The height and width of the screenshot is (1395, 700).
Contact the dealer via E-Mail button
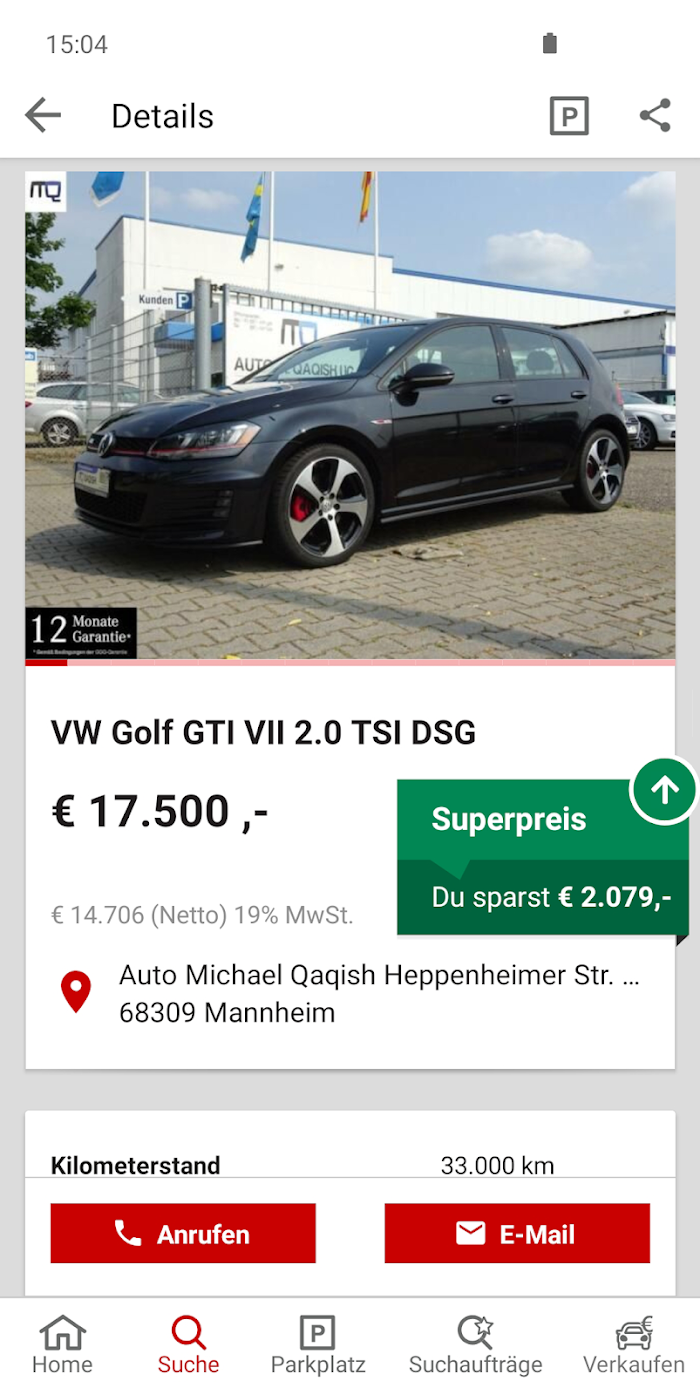tap(517, 1233)
